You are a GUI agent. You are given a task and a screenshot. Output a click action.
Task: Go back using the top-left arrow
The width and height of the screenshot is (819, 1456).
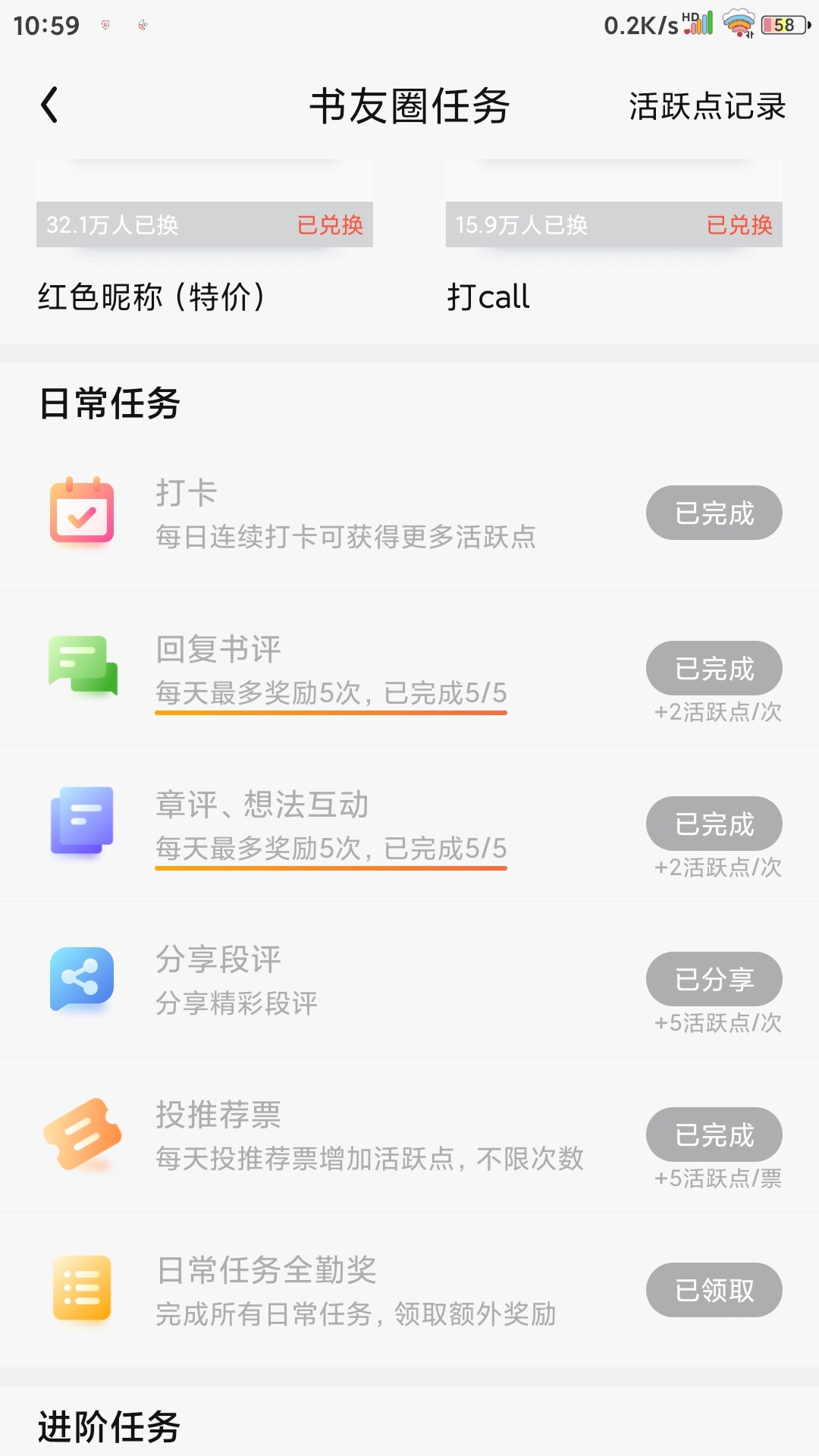[x=50, y=105]
